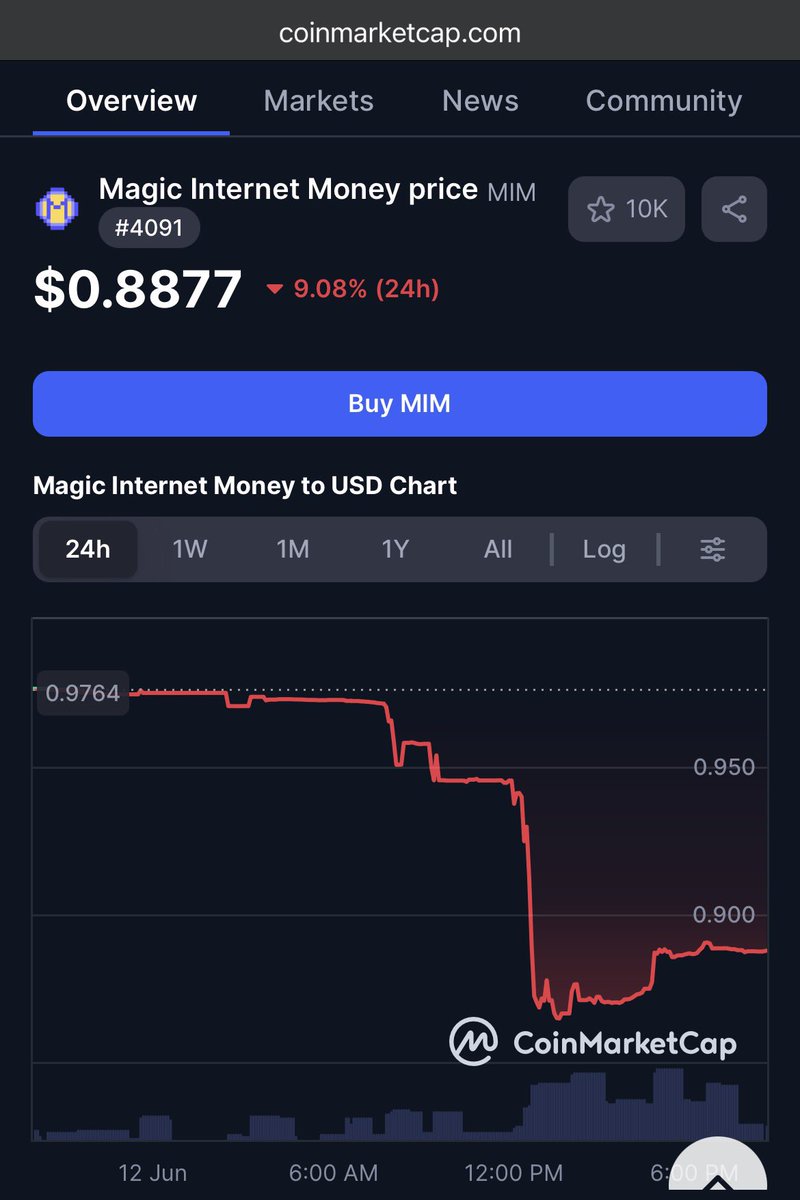Viewport: 800px width, 1200px height.
Task: Share the Magic Internet Money page
Action: point(734,209)
